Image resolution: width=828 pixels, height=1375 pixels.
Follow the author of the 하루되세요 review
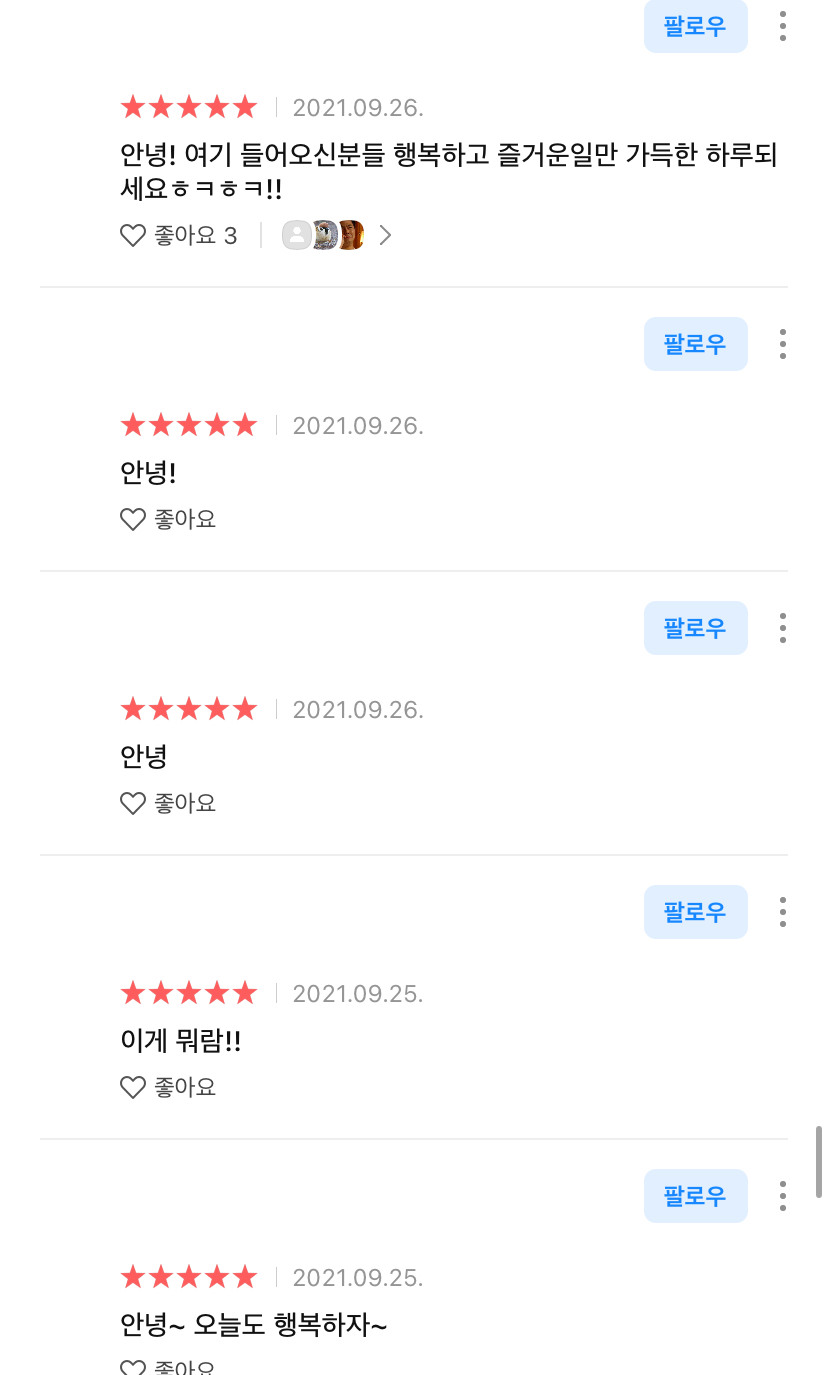(695, 26)
